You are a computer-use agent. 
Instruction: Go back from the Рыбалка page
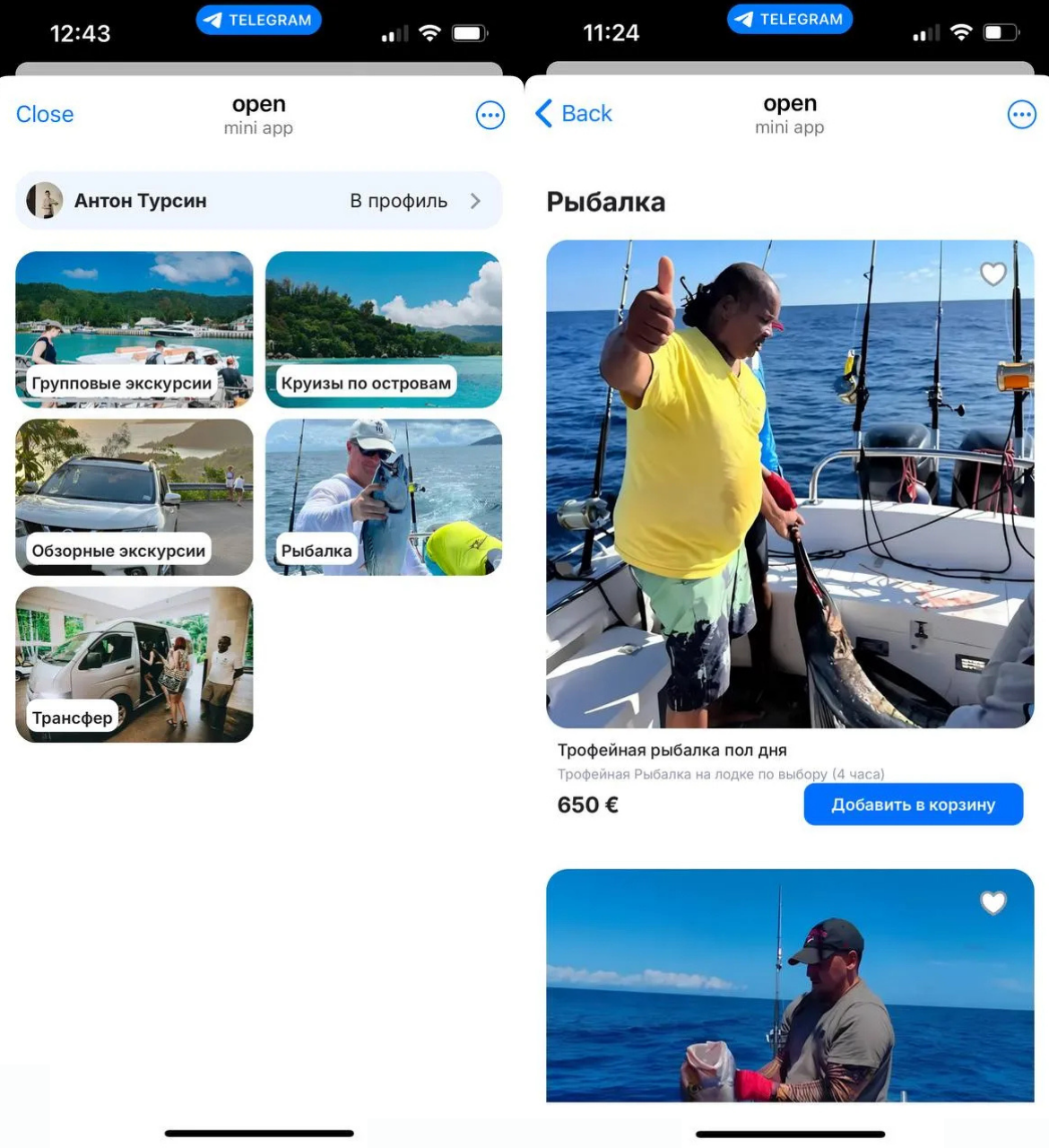574,114
